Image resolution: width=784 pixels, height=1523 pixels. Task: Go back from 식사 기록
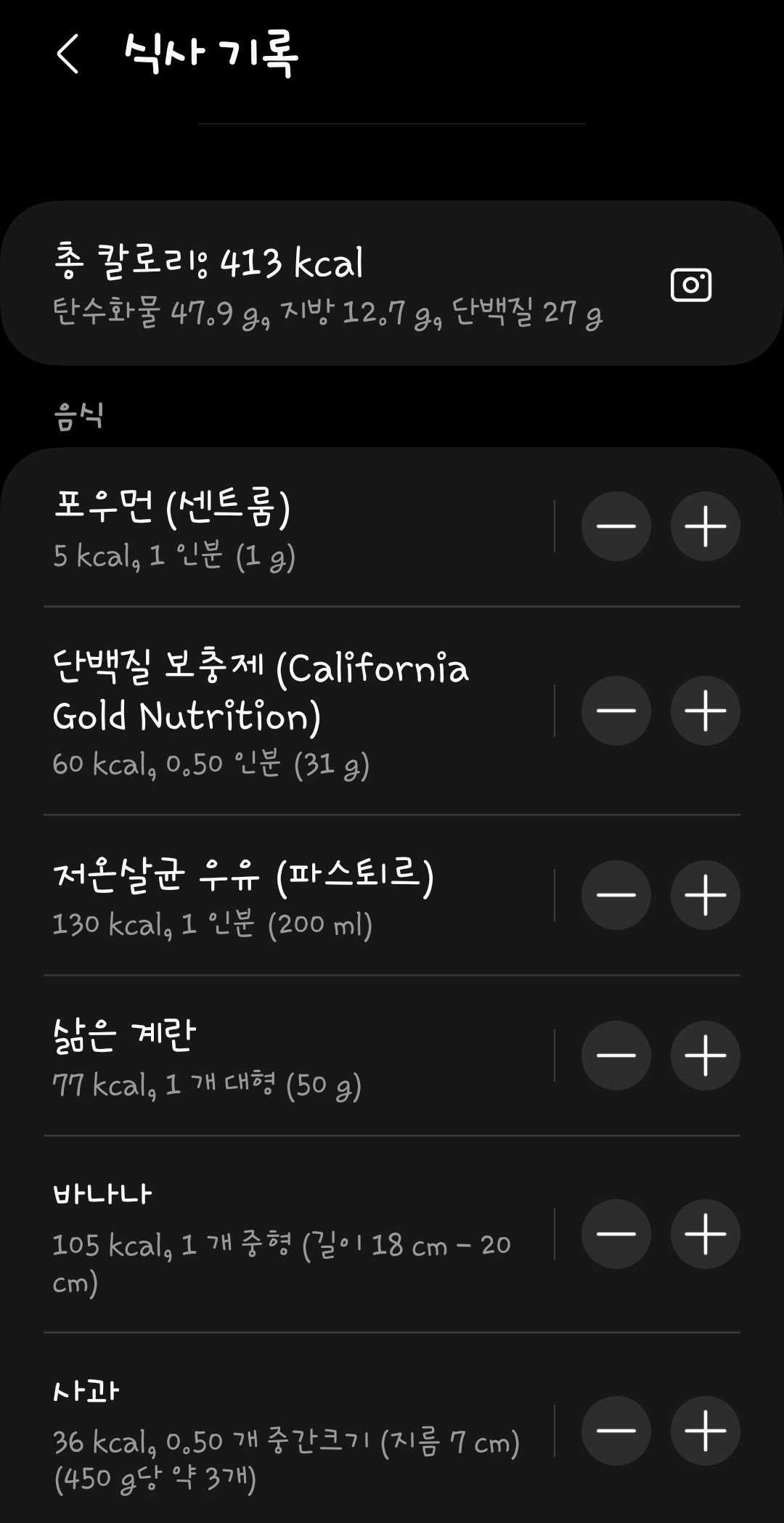(68, 54)
